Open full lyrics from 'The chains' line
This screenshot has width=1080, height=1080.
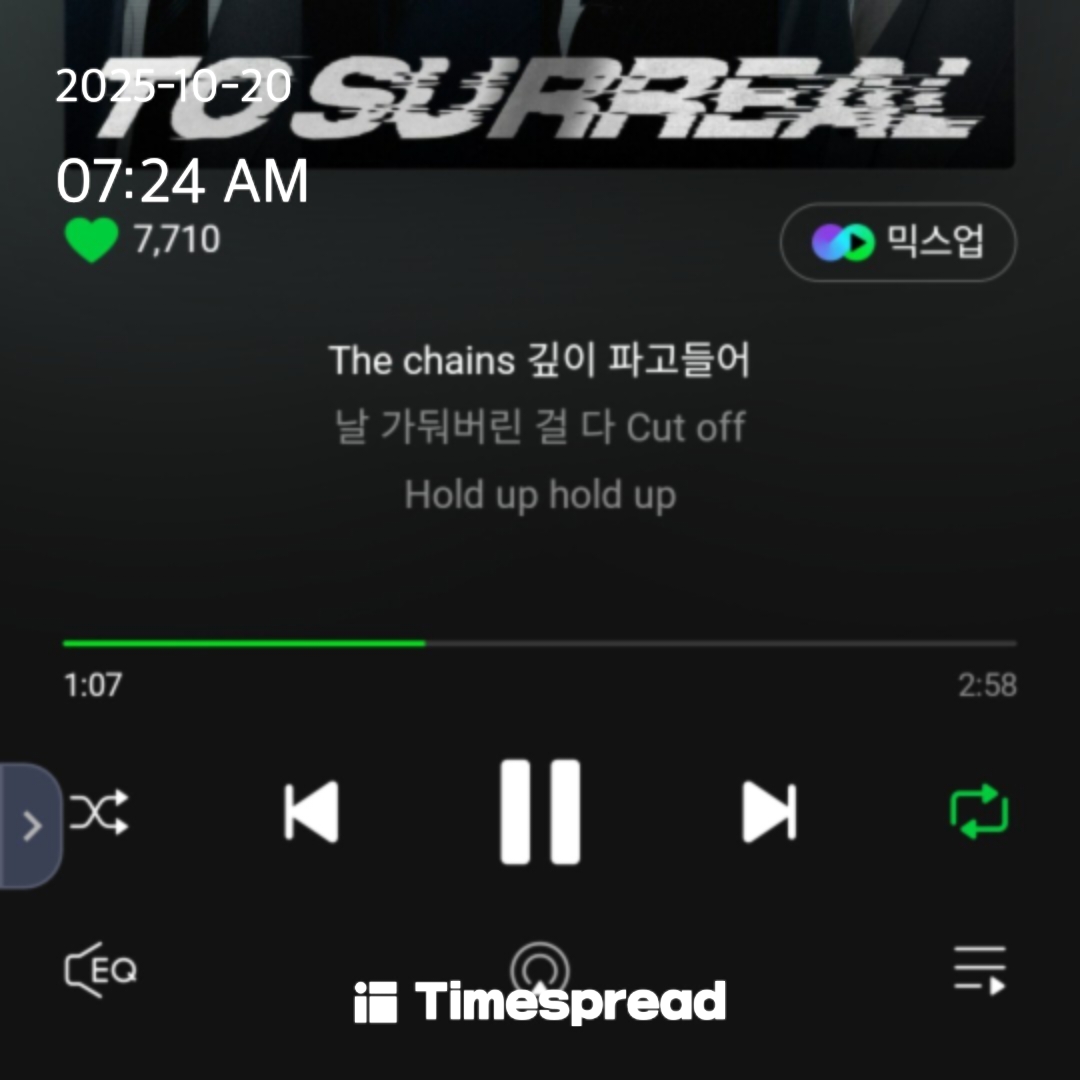tap(540, 361)
